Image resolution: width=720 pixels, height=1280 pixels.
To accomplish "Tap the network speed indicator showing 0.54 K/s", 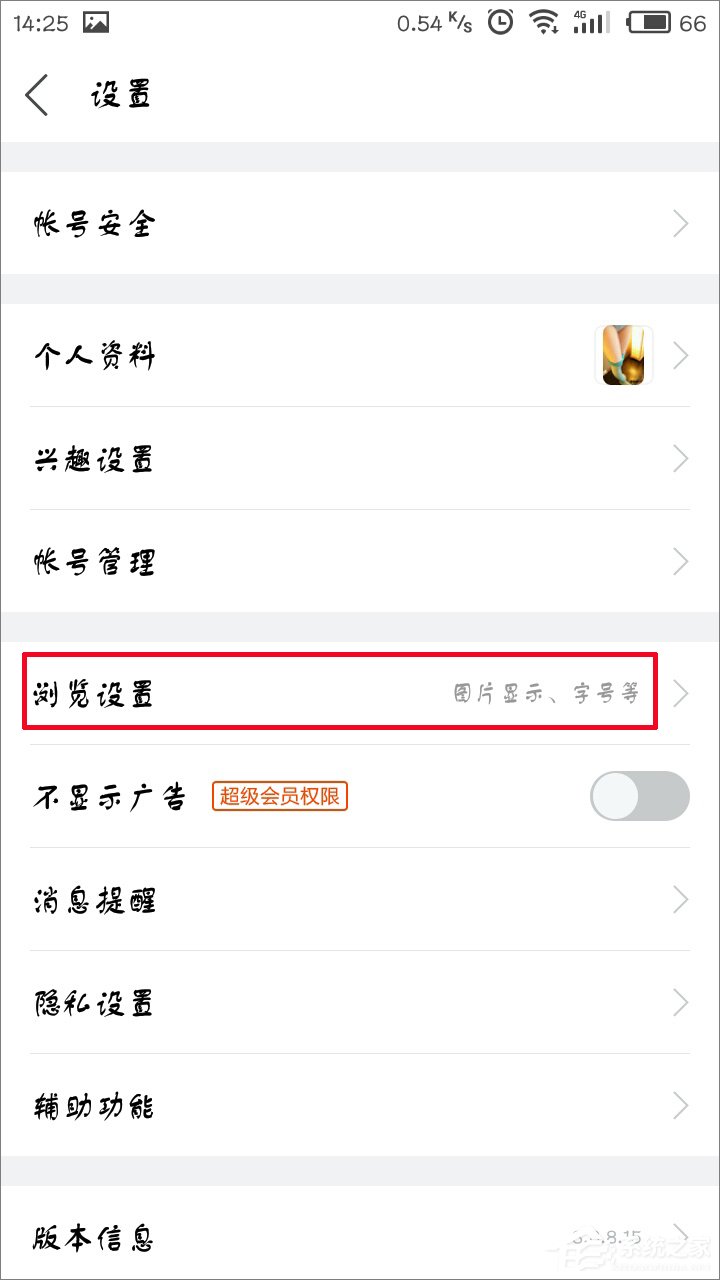I will point(430,21).
